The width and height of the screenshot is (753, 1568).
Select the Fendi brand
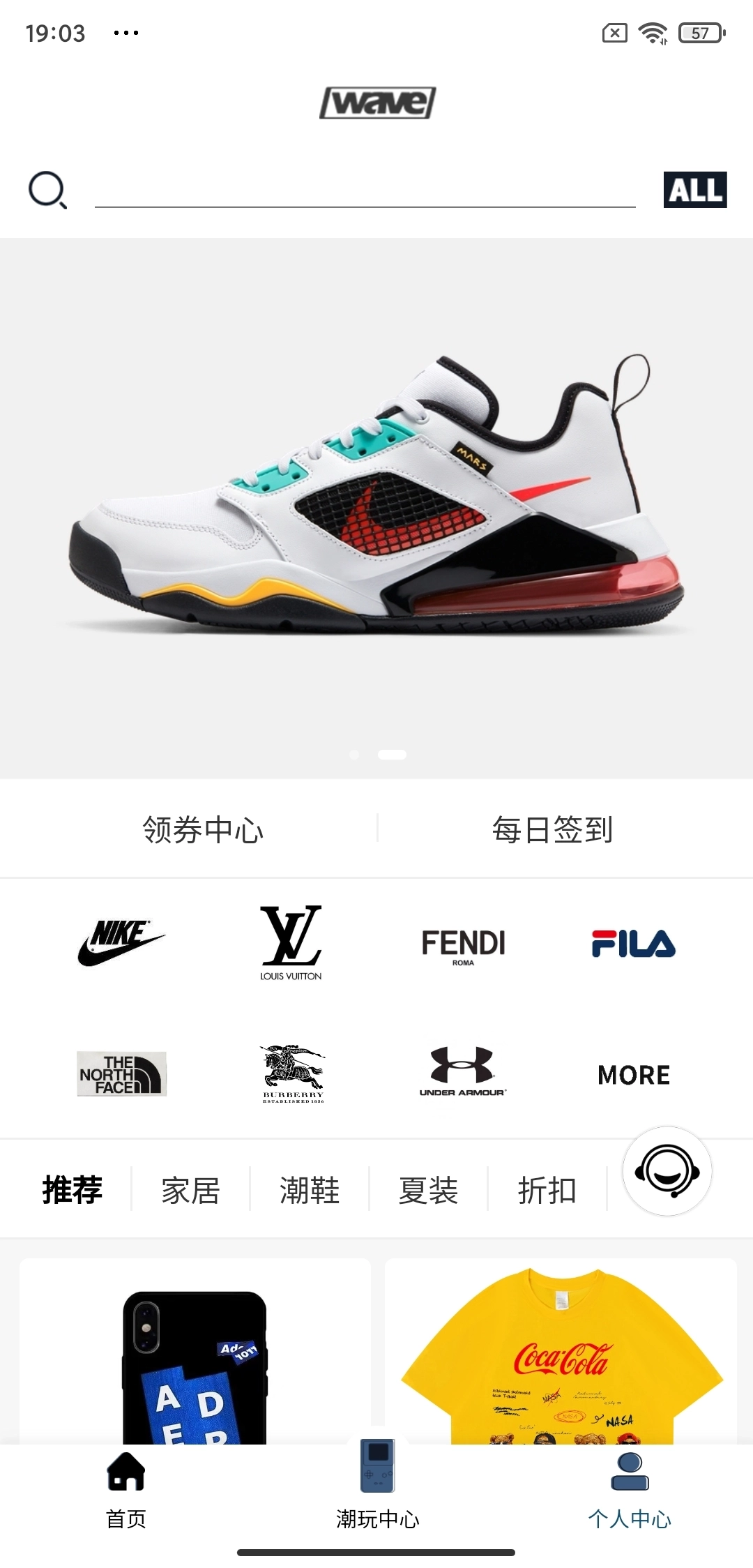[463, 944]
